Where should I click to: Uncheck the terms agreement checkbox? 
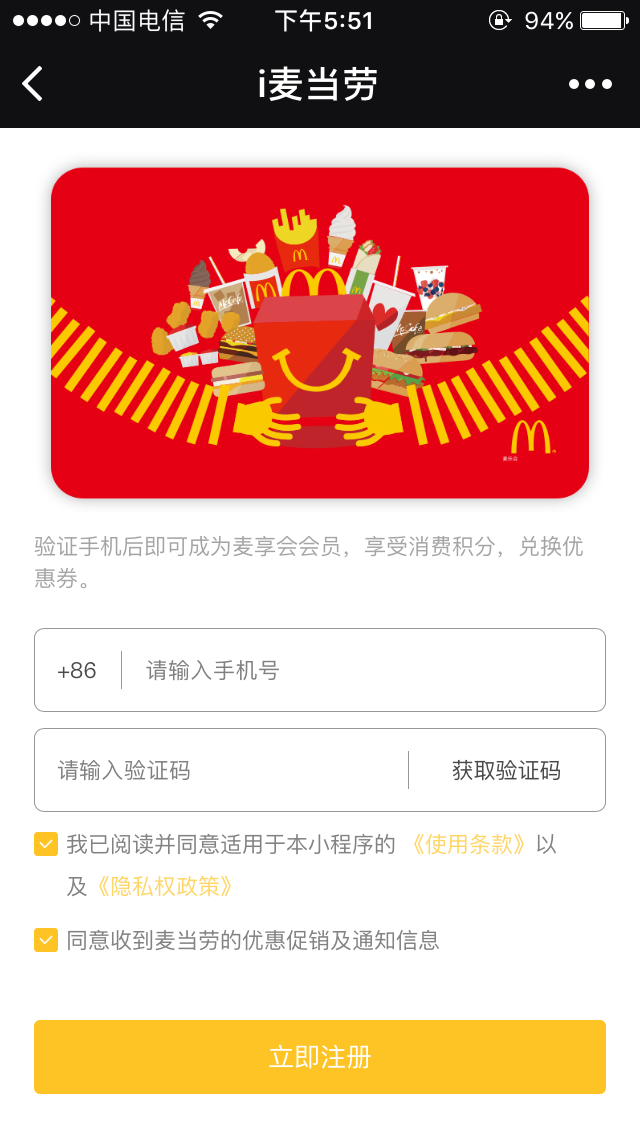pyautogui.click(x=46, y=844)
